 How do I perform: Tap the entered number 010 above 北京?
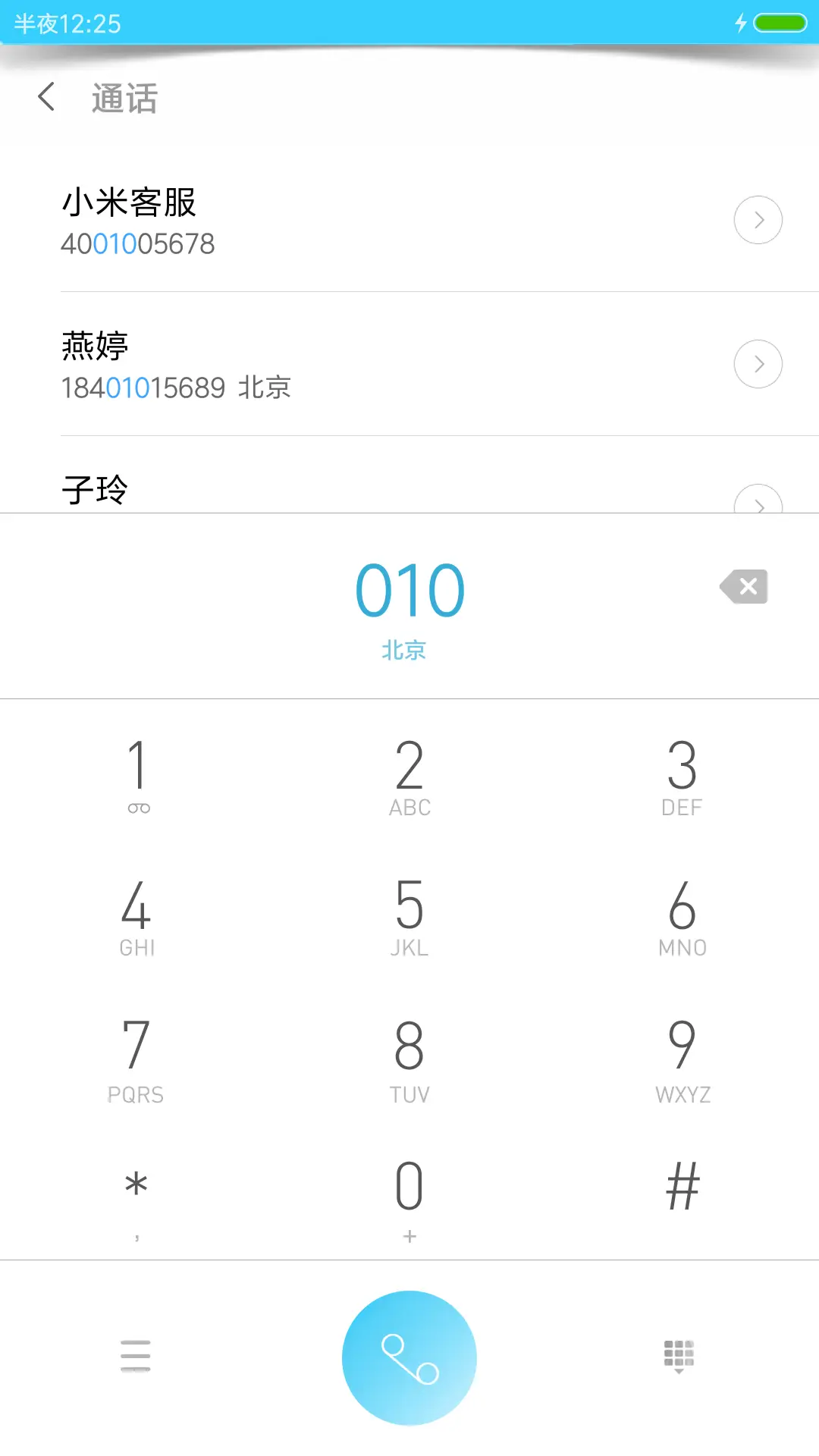point(409,591)
